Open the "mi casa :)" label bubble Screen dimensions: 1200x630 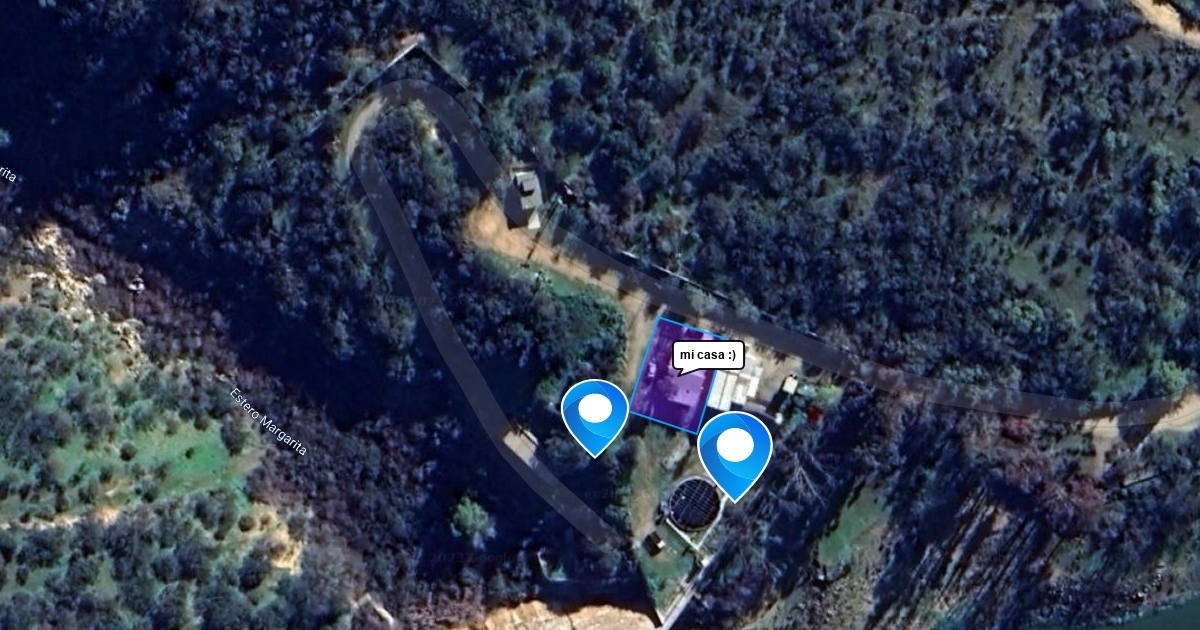click(x=708, y=355)
